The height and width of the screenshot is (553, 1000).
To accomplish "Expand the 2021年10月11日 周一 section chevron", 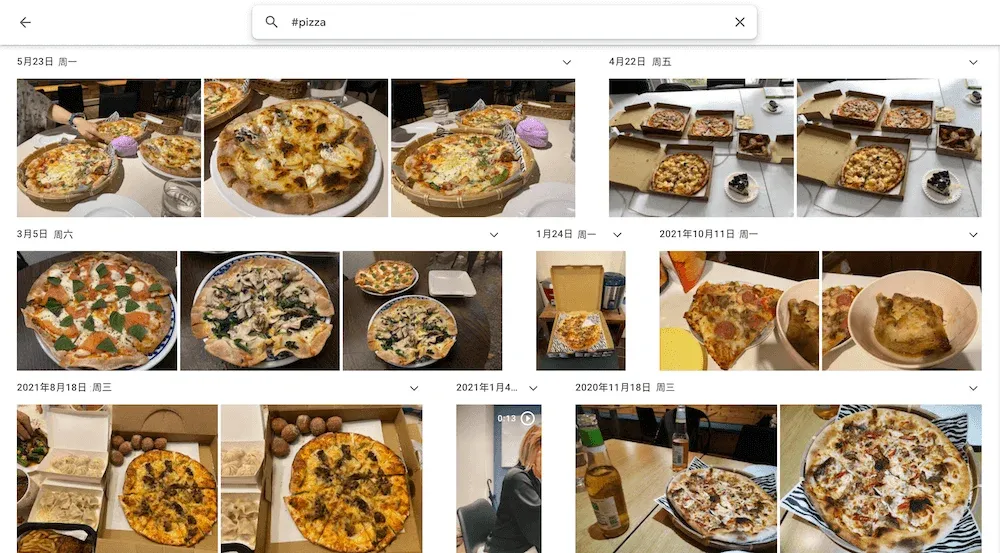I will [x=974, y=235].
